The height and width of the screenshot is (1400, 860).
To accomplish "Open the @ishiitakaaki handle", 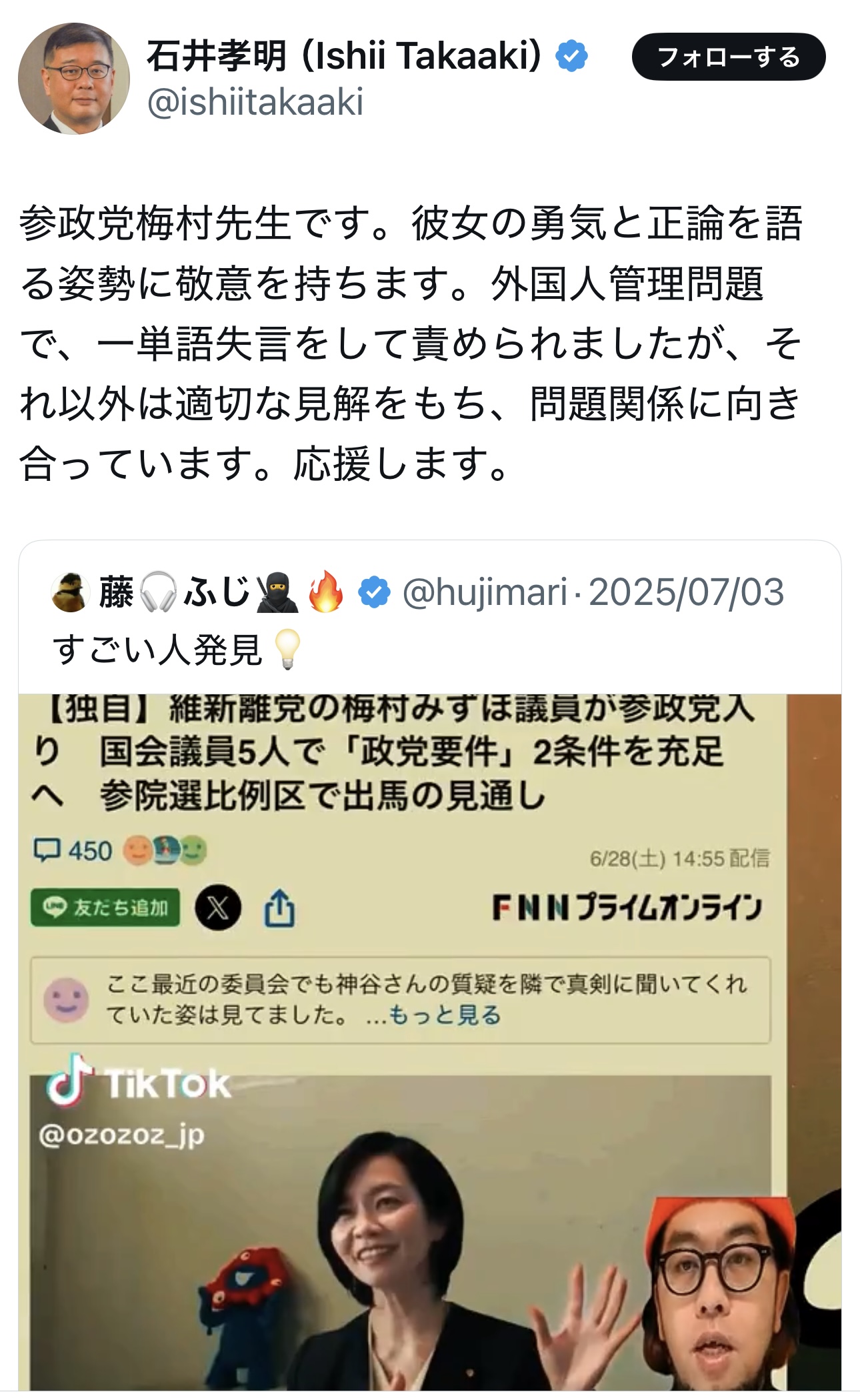I will 255,102.
